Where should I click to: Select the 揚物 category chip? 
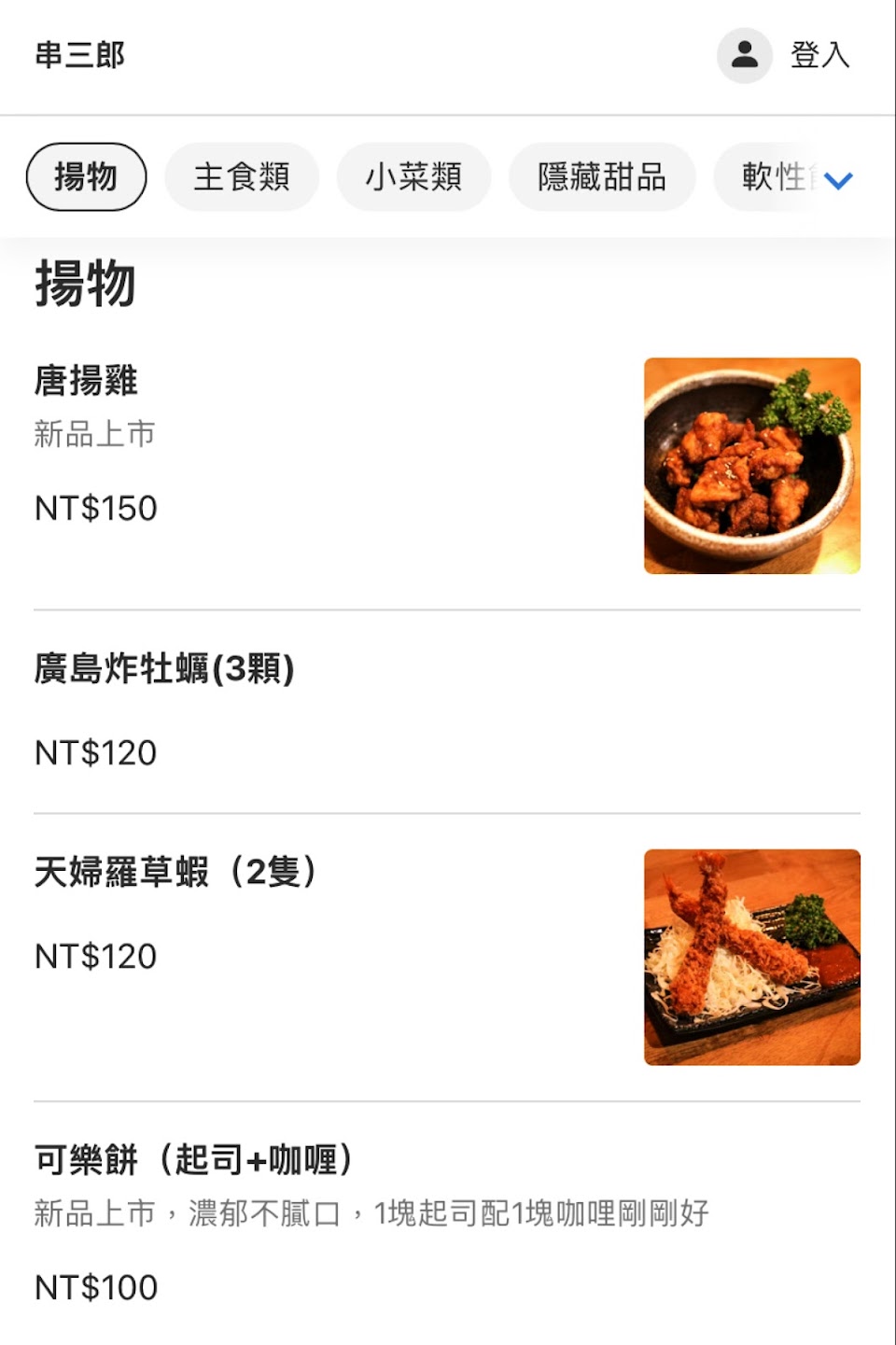coord(86,176)
